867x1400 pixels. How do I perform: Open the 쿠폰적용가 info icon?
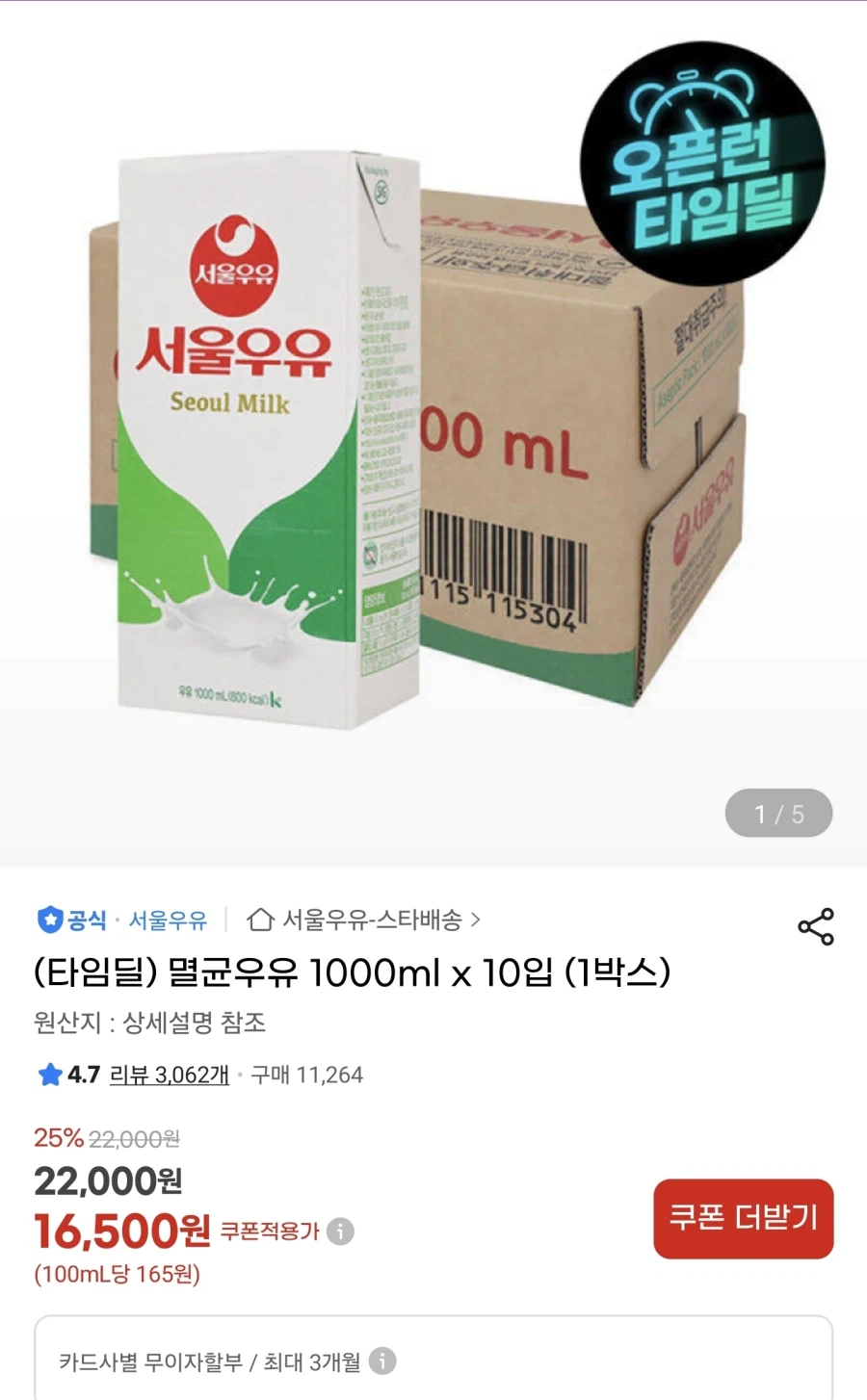[339, 1231]
